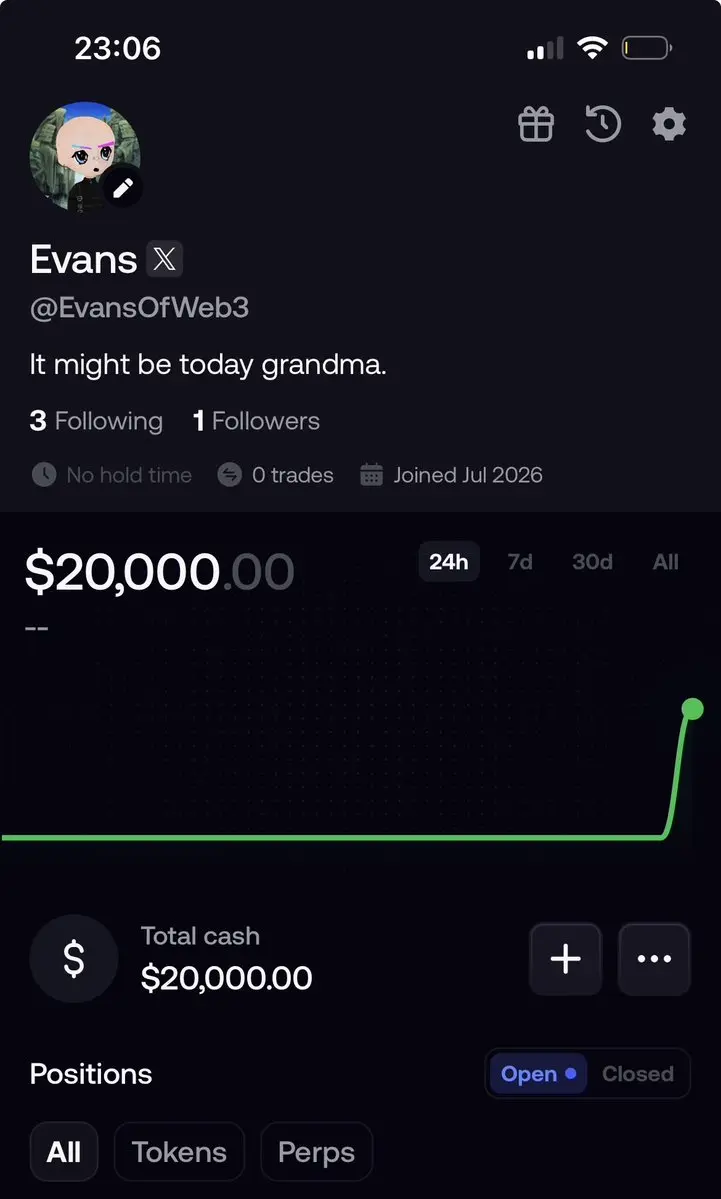Show Open positions

(538, 1074)
